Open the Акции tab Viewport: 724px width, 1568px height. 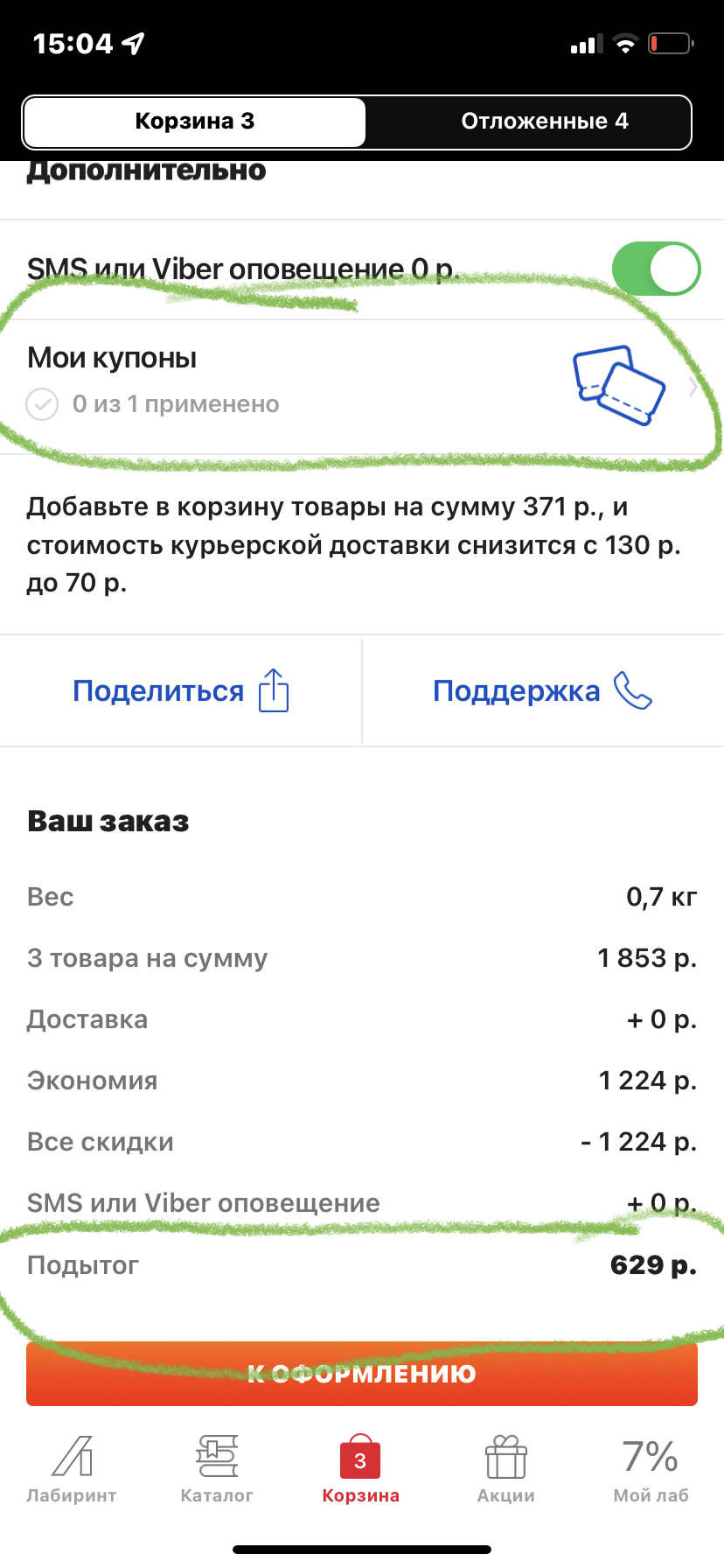tap(505, 1470)
